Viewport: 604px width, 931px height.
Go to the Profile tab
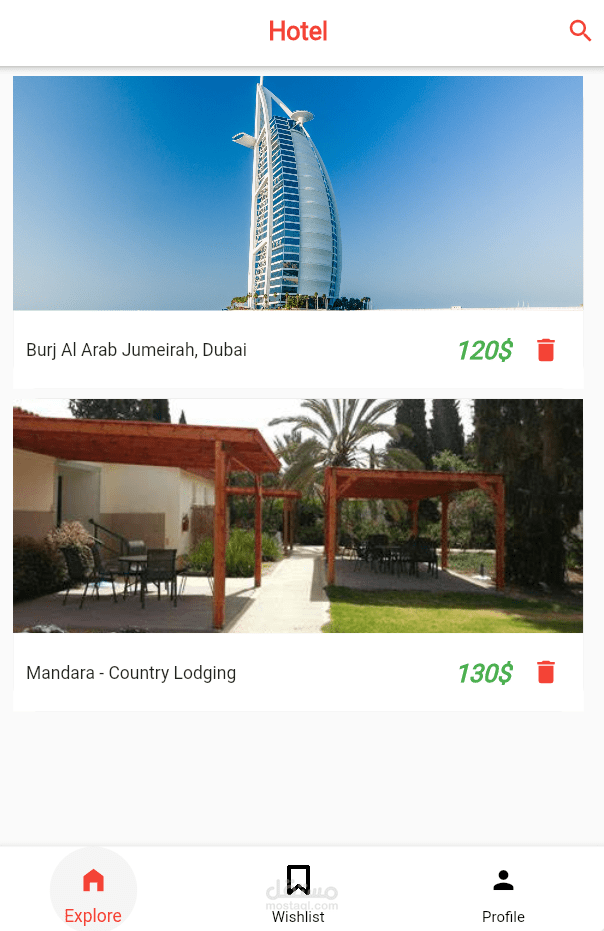[x=503, y=893]
